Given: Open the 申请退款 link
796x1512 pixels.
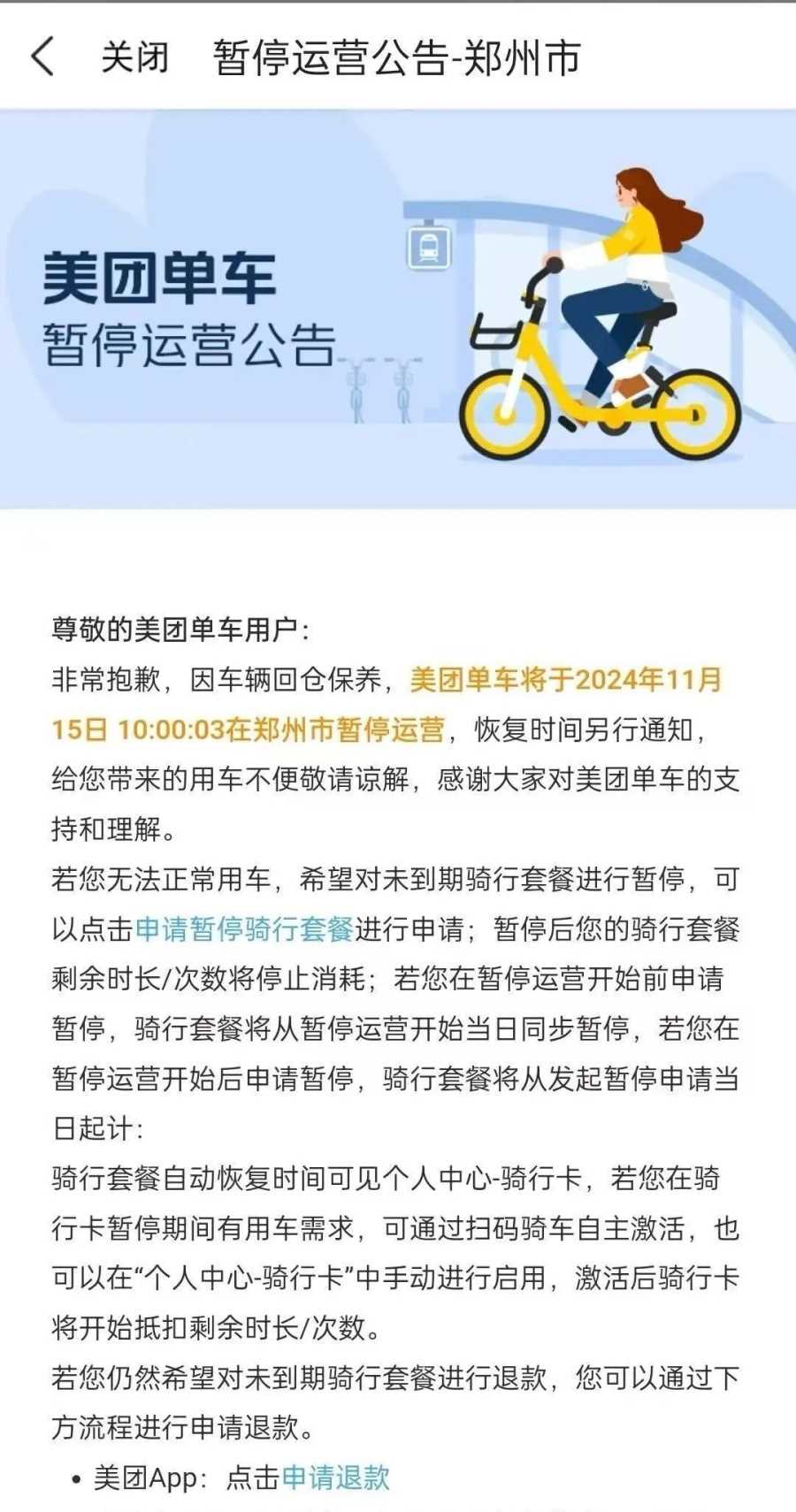Looking at the screenshot, I should pos(335,1478).
